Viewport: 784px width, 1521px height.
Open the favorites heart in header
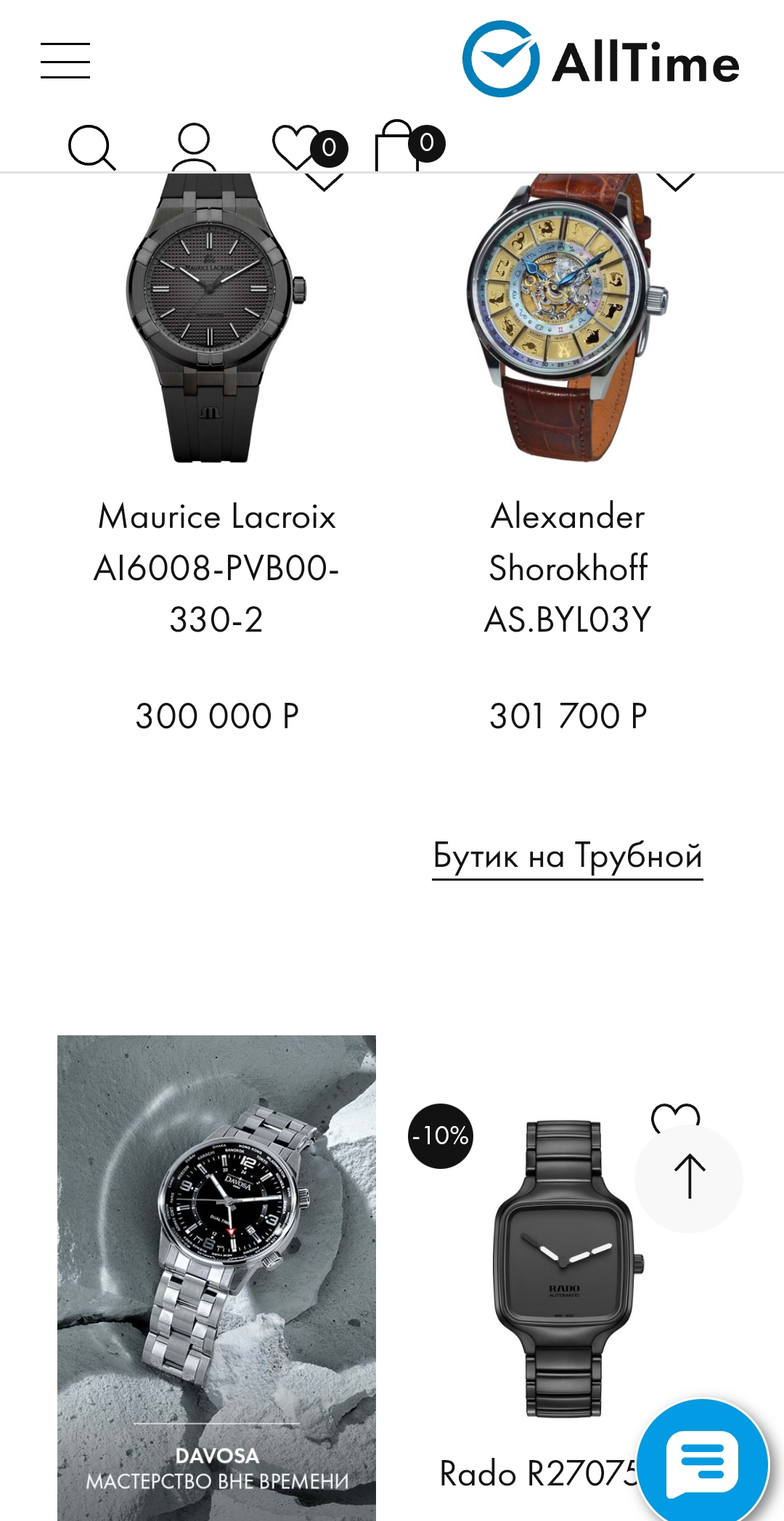[x=309, y=147]
